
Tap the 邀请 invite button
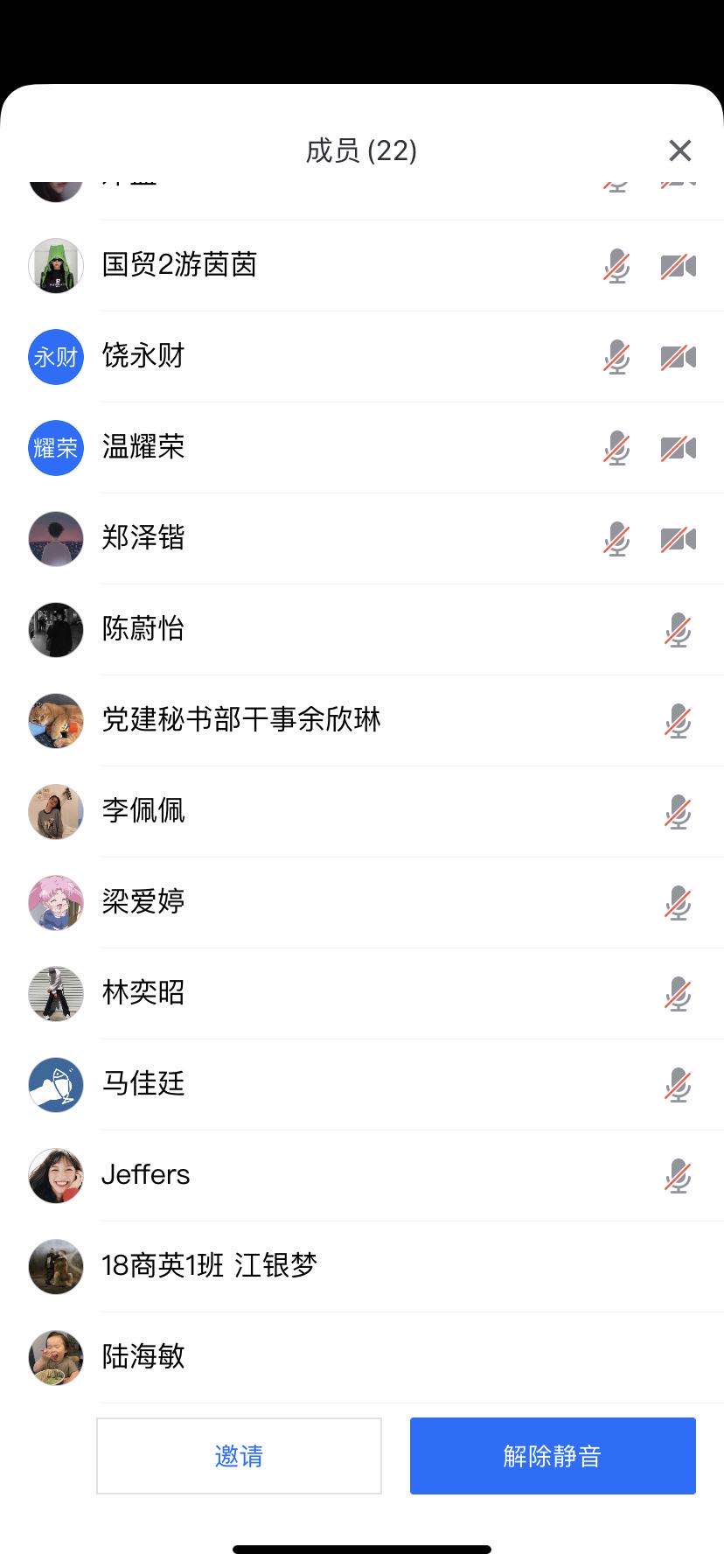[x=239, y=1455]
